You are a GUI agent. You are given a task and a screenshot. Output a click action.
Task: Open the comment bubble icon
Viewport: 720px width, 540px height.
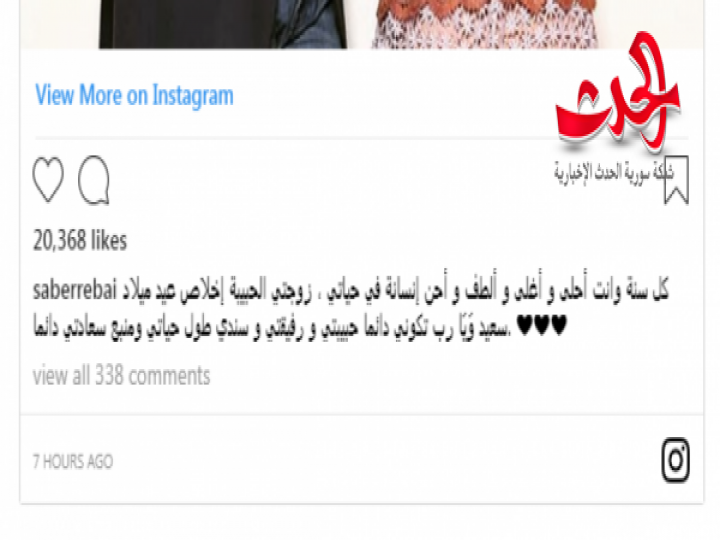tap(94, 180)
